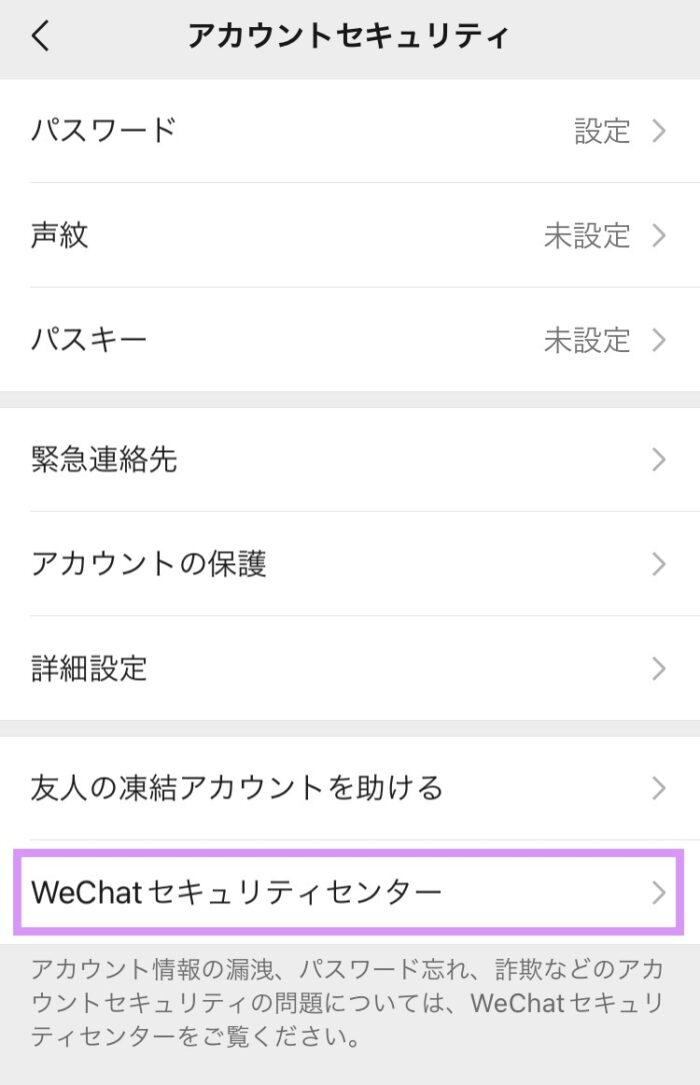700x1085 pixels.
Task: Open the パスキー setting
Action: pos(349,340)
